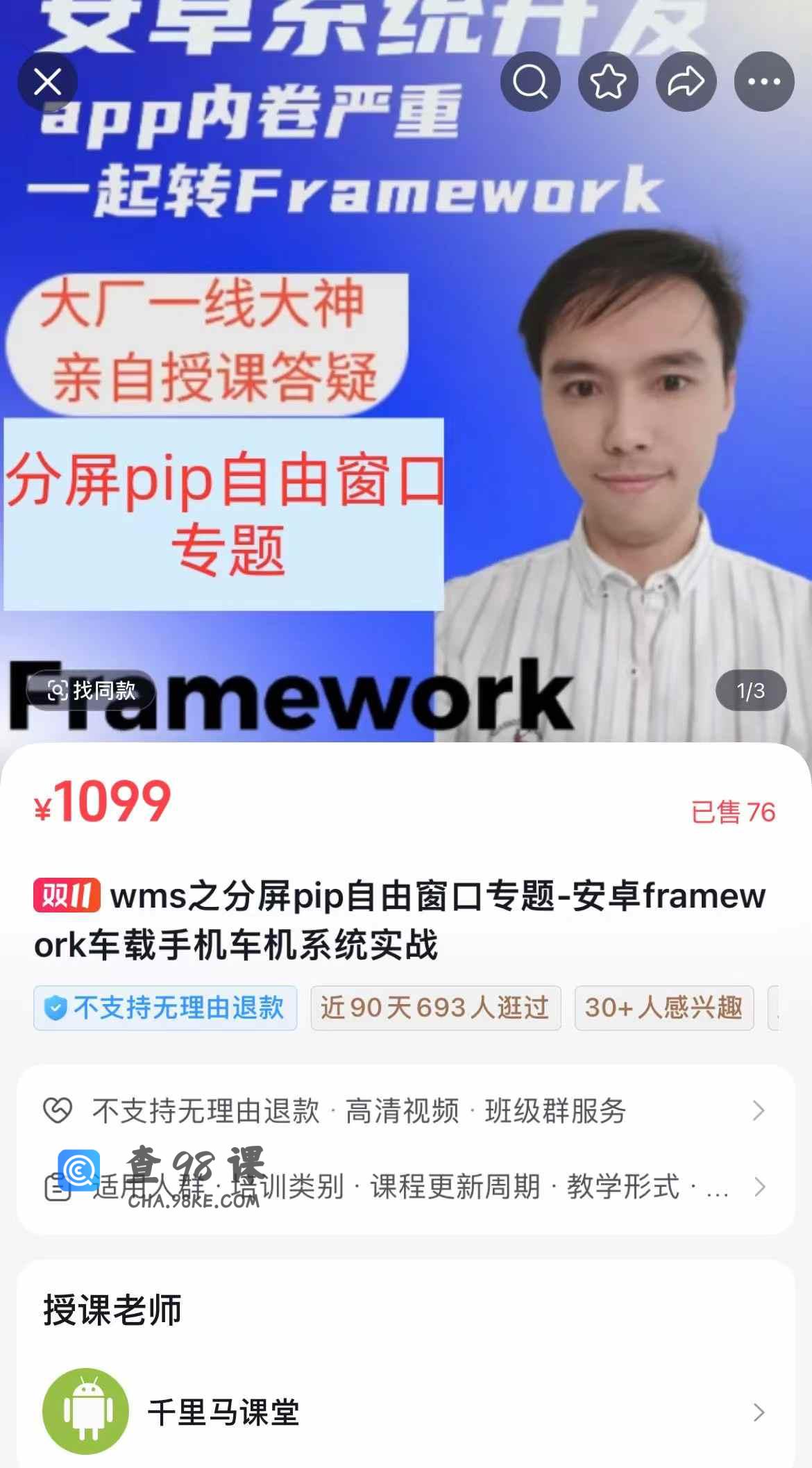
Task: Expand the 适用人群 · 培训类别 course parameters row
Action: coord(405,1187)
